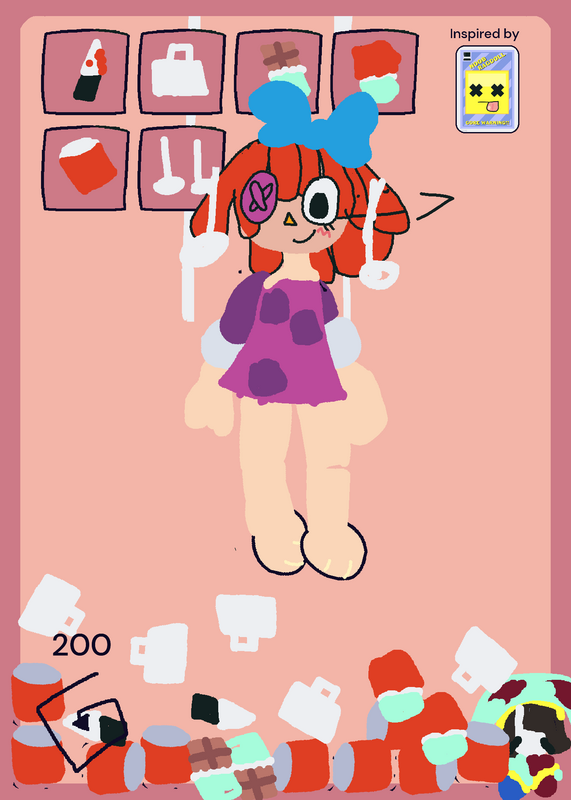Select the red can tile
571x800 pixels.
point(85,168)
